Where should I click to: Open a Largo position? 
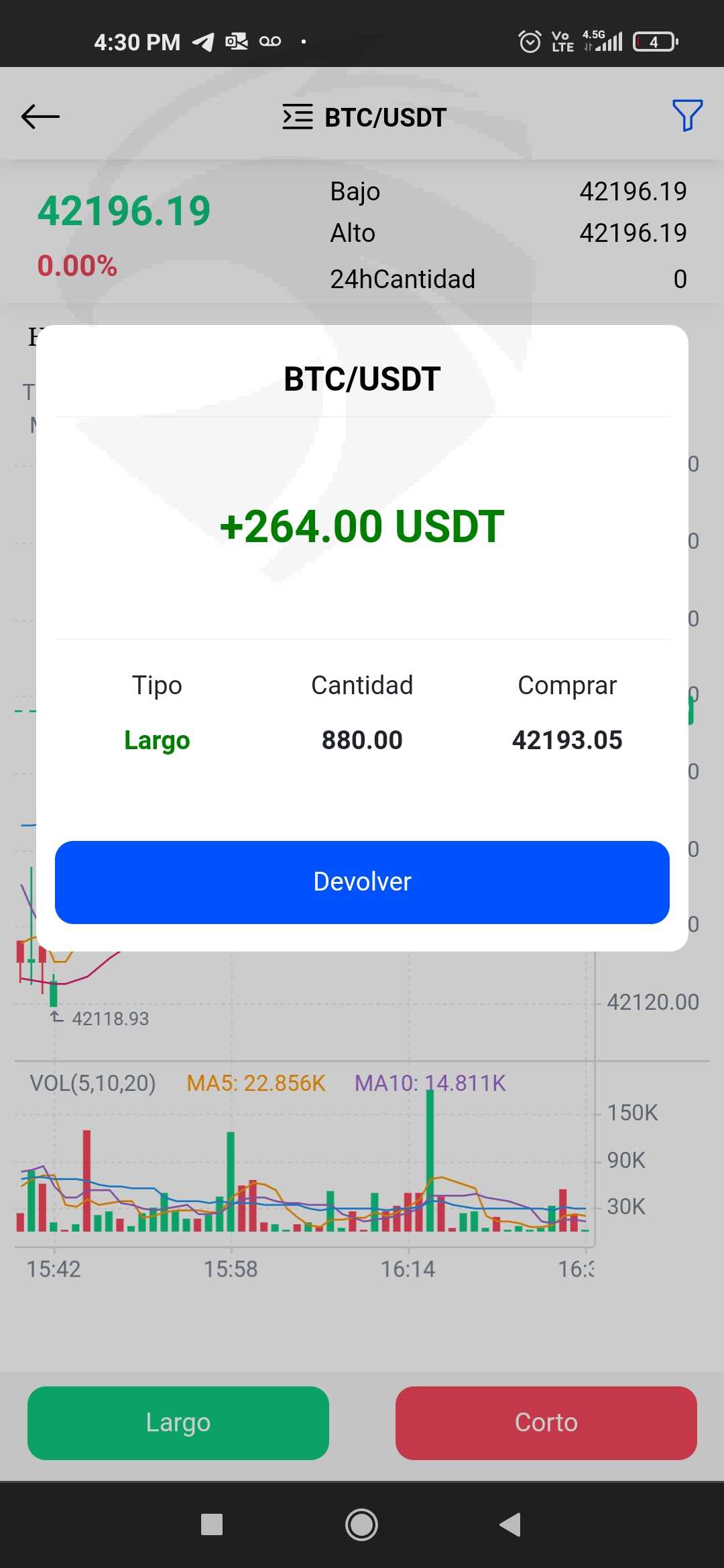[x=178, y=1423]
